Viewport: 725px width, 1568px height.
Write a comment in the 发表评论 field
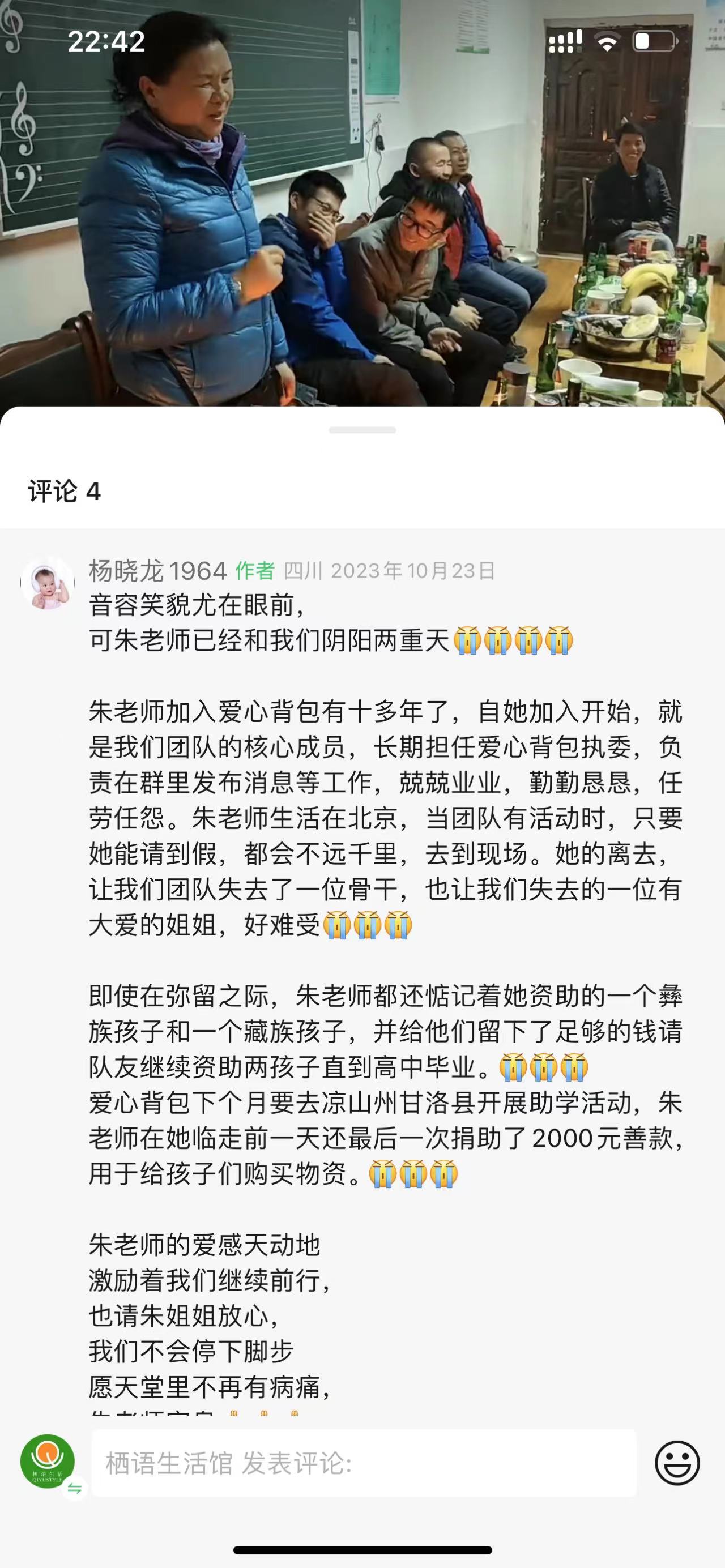click(364, 1463)
